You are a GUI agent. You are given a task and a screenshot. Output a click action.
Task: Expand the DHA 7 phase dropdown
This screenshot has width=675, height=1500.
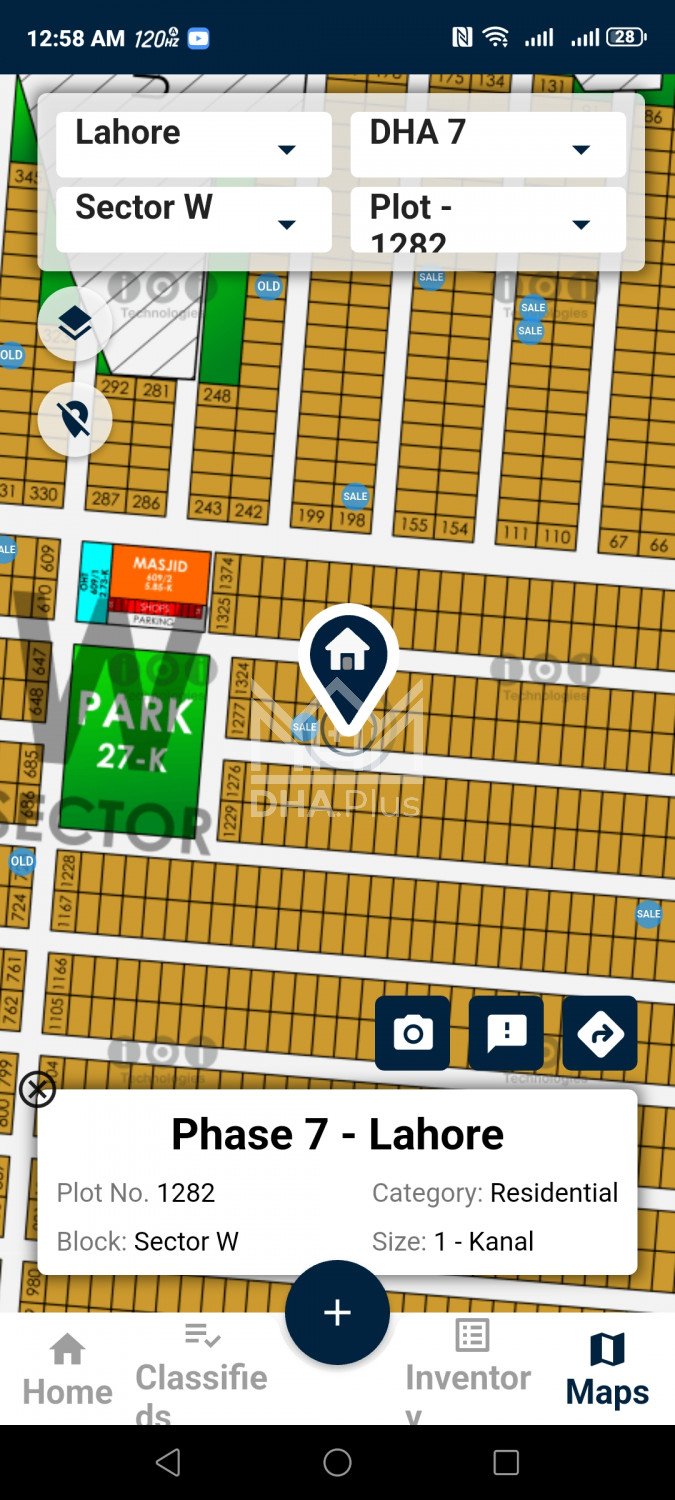coord(488,144)
